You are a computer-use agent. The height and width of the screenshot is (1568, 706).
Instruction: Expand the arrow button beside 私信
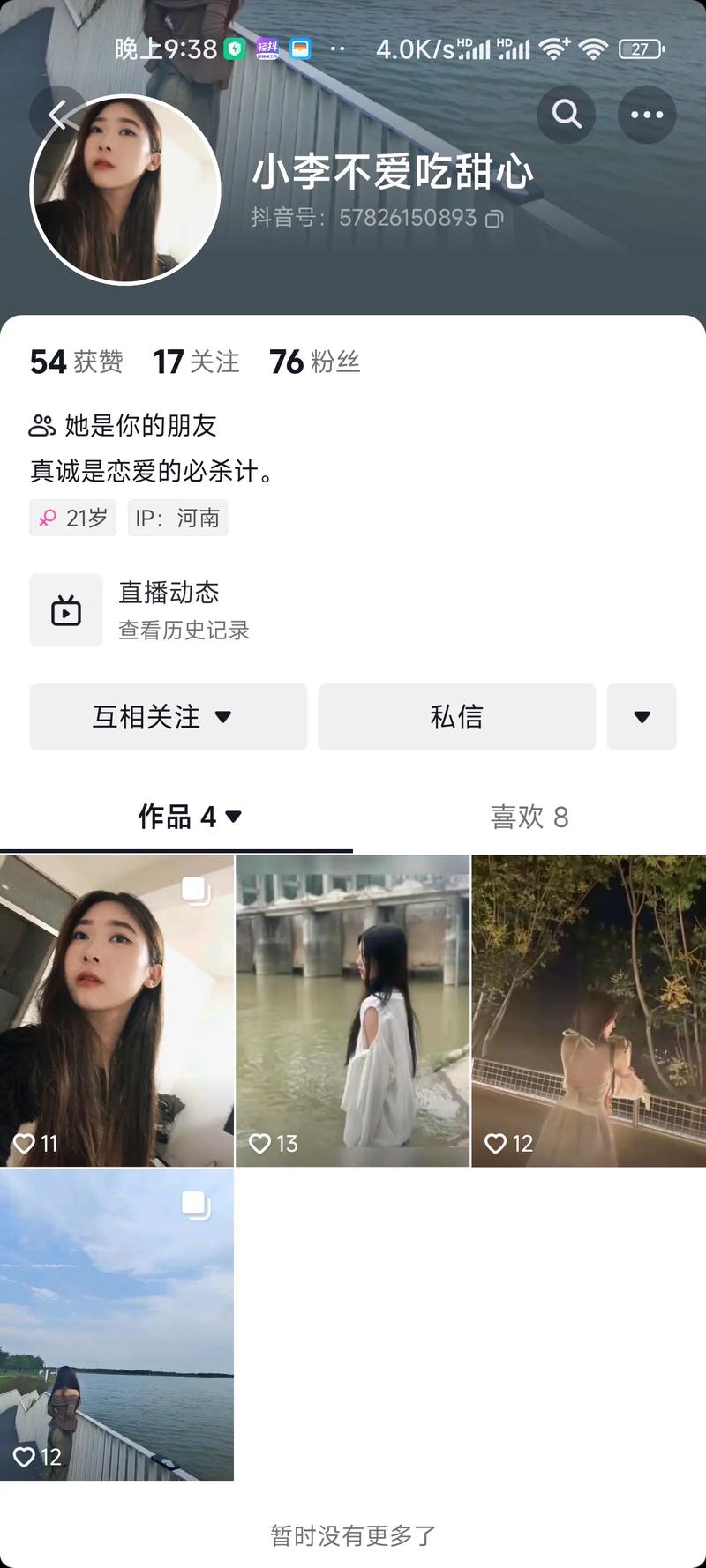click(x=642, y=717)
